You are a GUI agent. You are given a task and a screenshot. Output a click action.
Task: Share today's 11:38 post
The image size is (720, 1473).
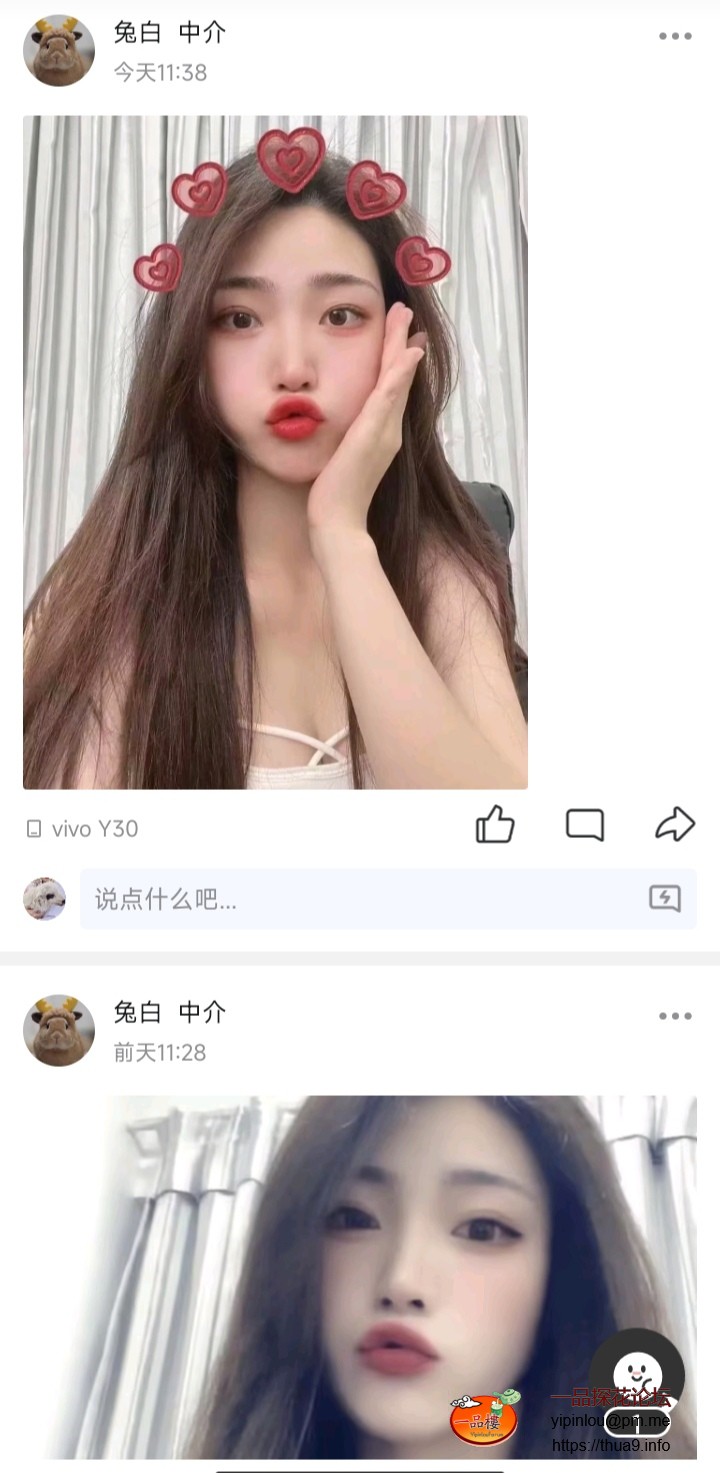[x=675, y=825]
